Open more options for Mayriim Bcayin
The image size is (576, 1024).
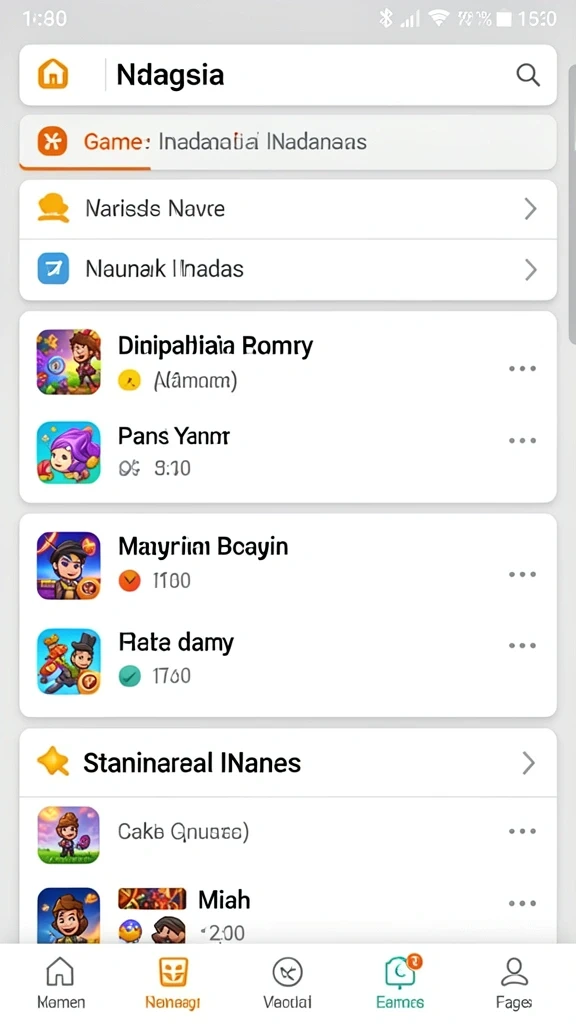coord(522,575)
